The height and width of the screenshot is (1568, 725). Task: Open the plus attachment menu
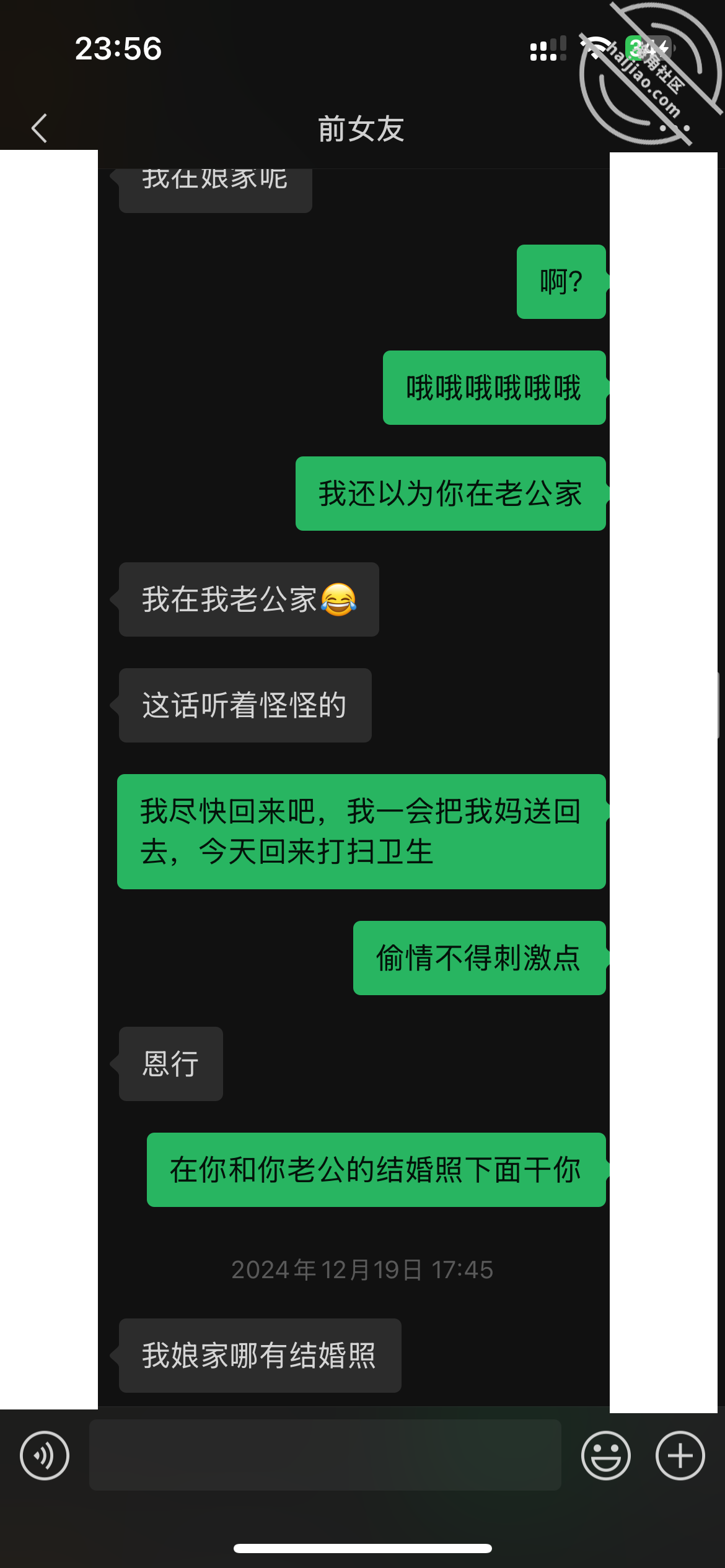680,1455
